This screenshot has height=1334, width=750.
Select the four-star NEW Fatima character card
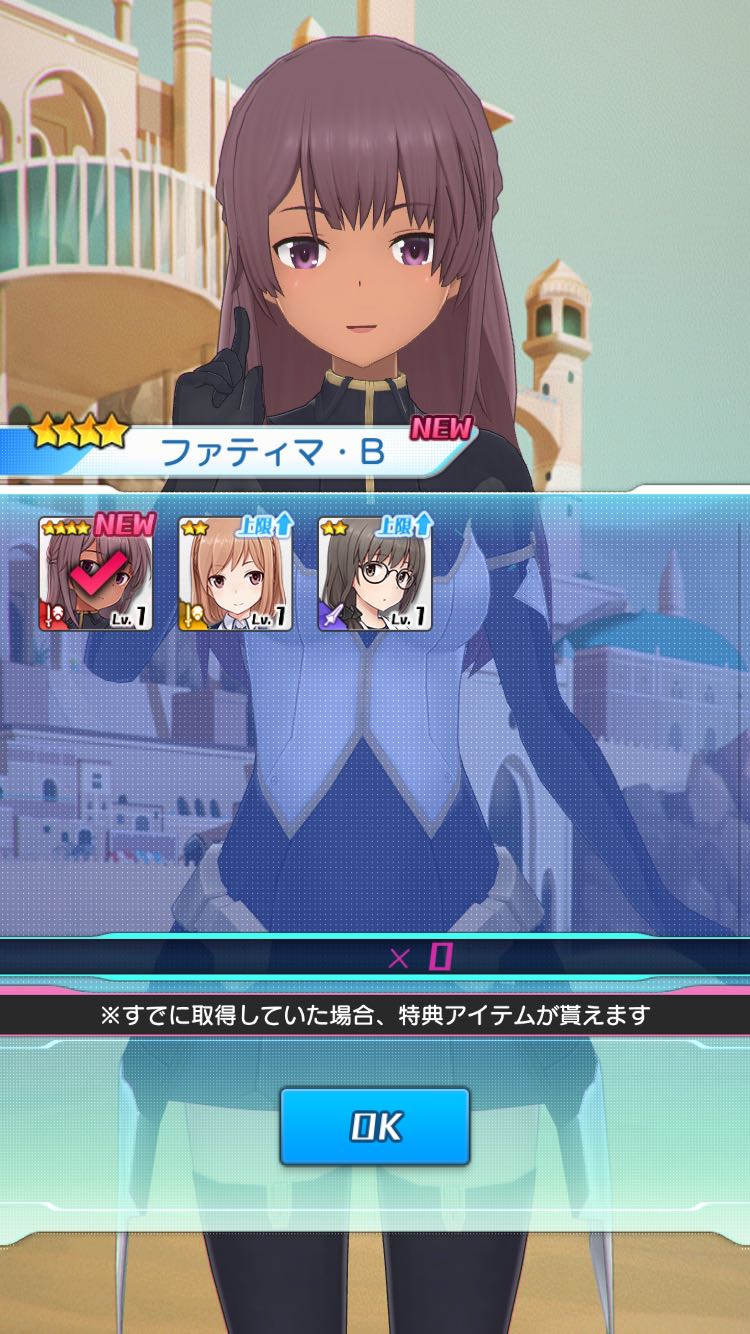coord(96,574)
